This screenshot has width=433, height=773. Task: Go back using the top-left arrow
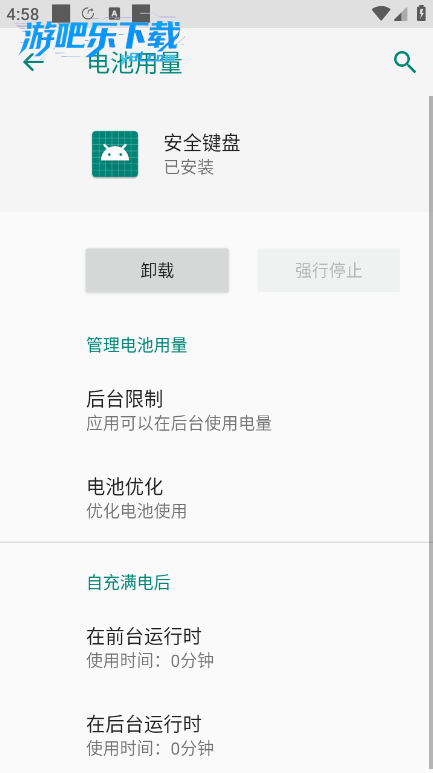(x=33, y=63)
